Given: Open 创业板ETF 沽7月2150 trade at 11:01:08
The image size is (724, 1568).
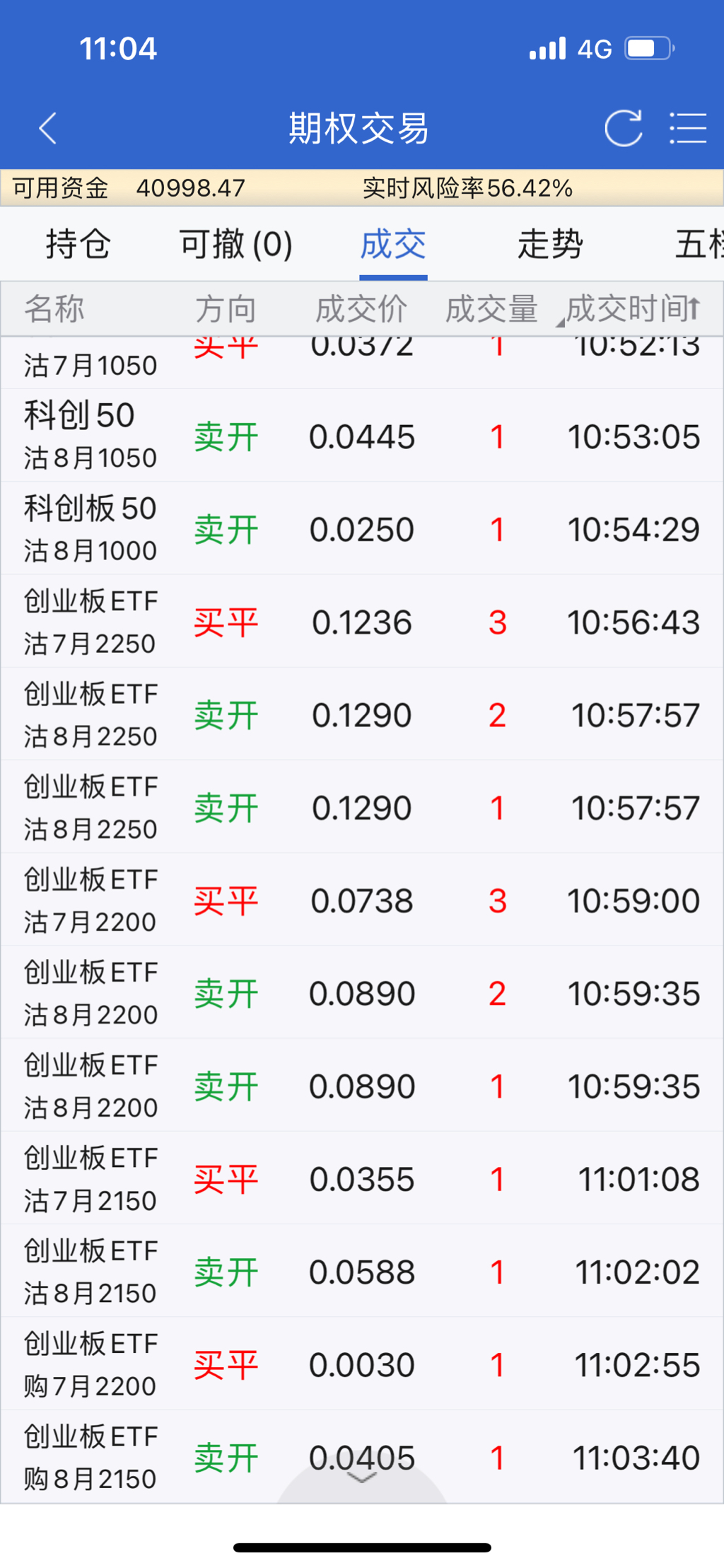Looking at the screenshot, I should (x=362, y=1179).
